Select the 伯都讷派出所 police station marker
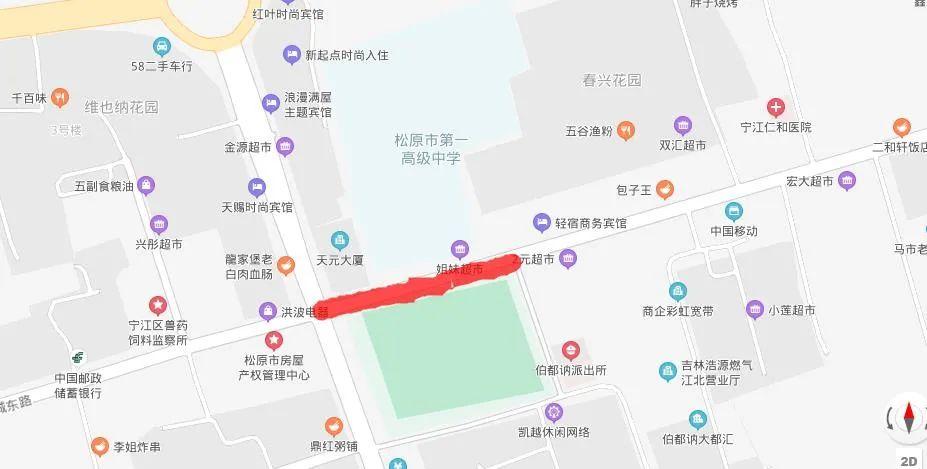 tap(570, 350)
